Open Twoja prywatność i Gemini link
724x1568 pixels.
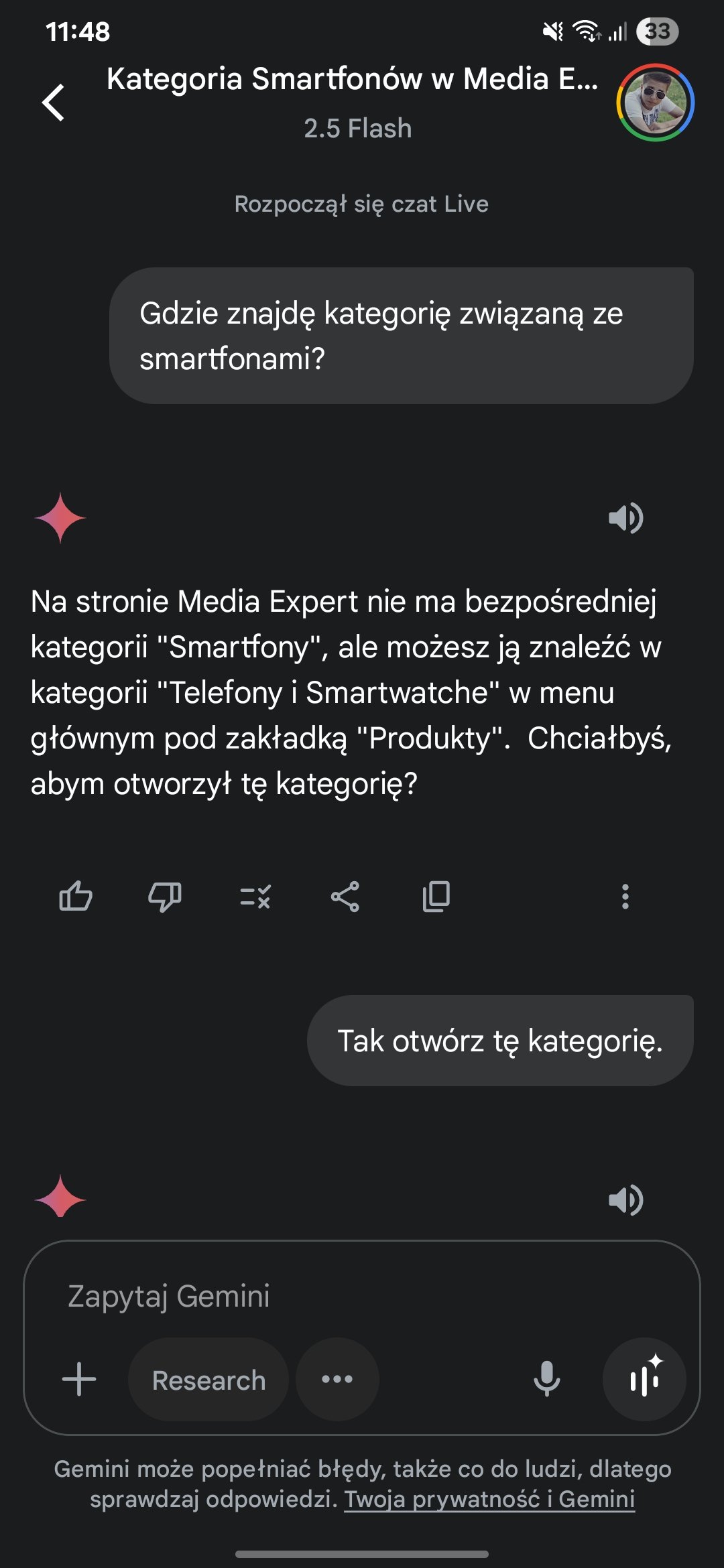pos(489,1499)
